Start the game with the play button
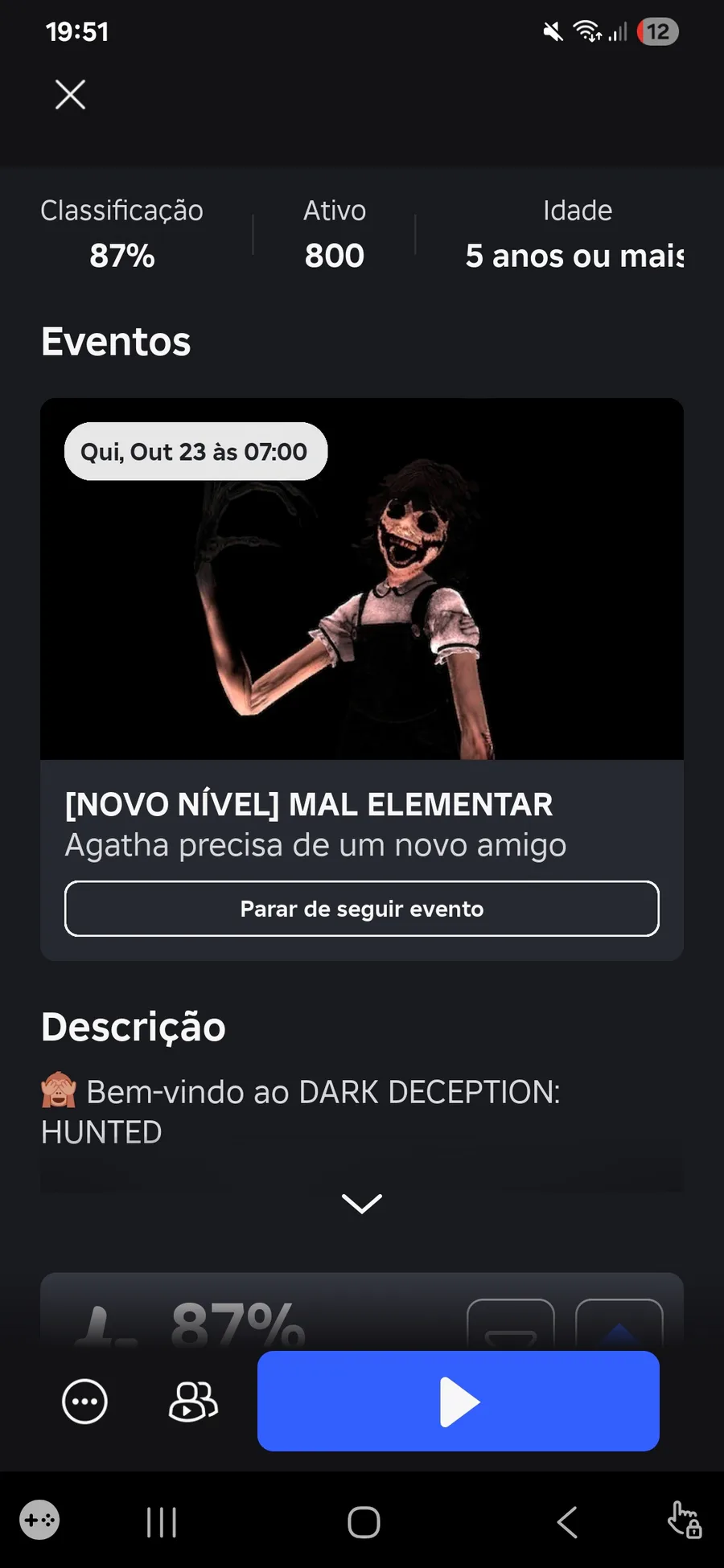The height and width of the screenshot is (1568, 724). (459, 1402)
